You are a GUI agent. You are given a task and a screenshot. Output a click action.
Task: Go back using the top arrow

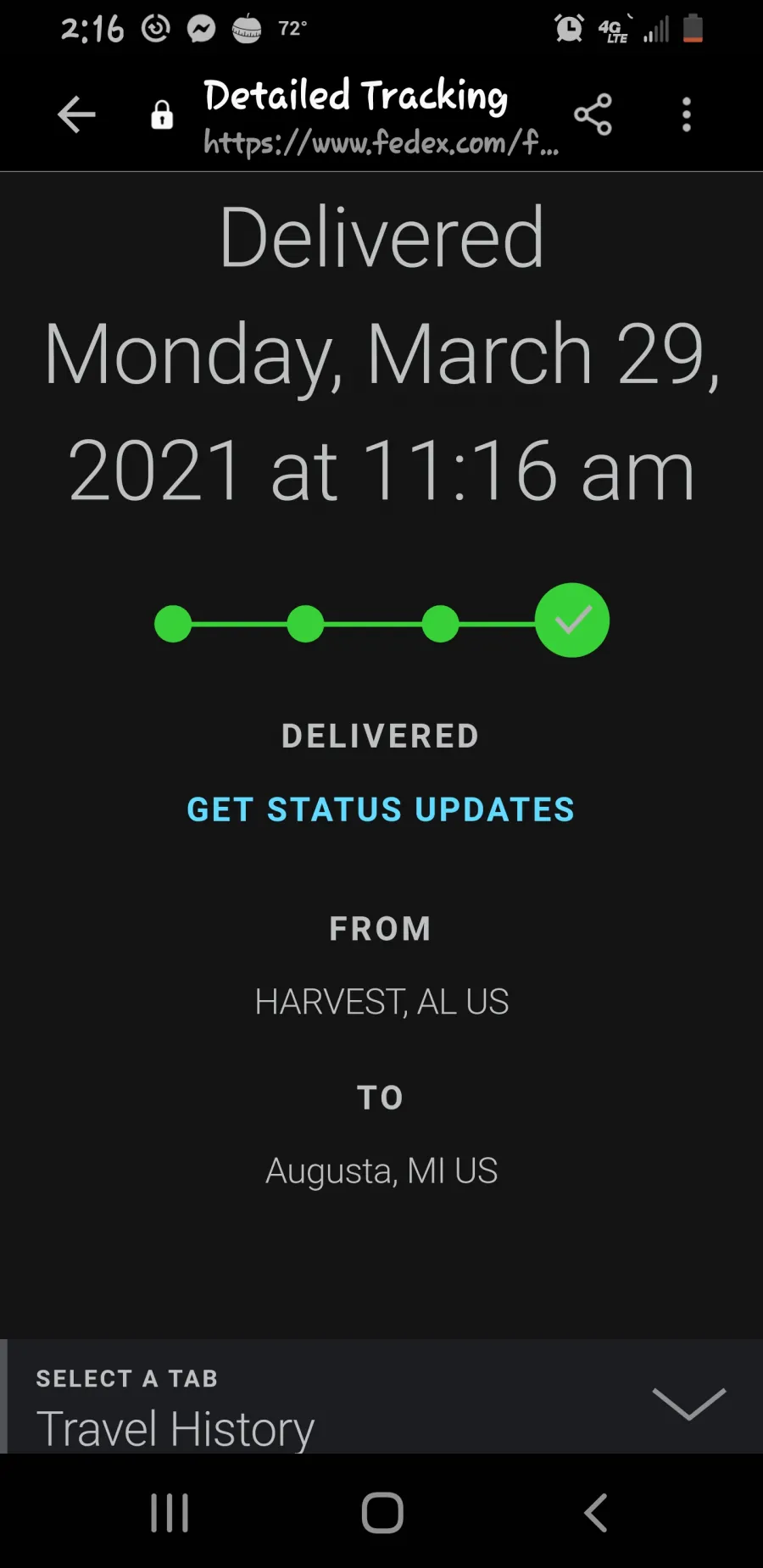(76, 114)
